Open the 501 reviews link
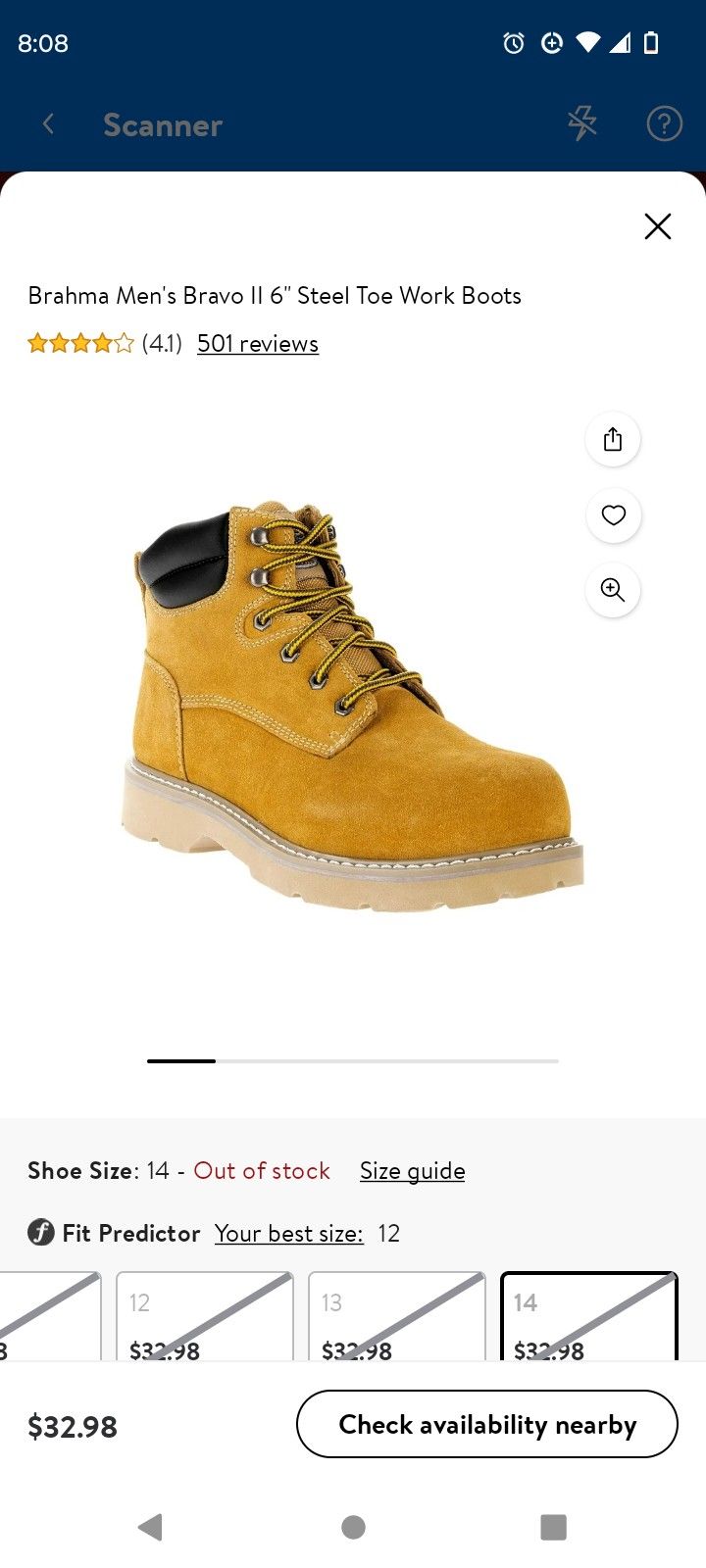The image size is (706, 1568). pyautogui.click(x=258, y=344)
